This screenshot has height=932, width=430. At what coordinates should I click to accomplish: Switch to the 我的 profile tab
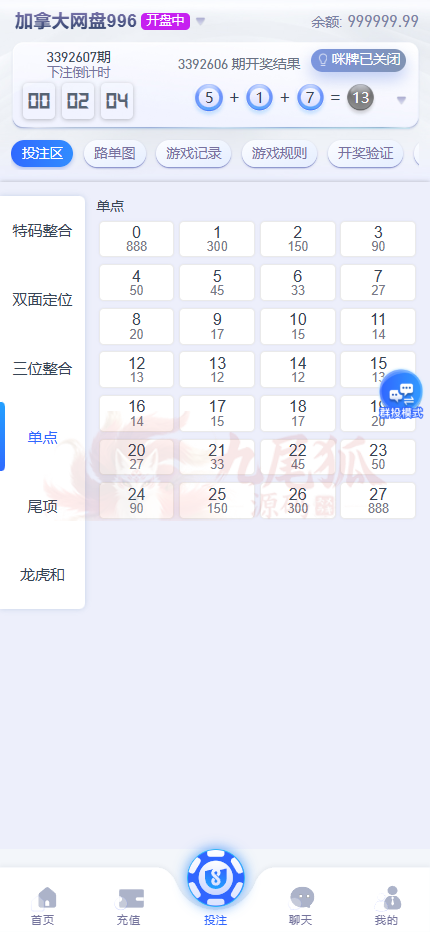pyautogui.click(x=387, y=906)
